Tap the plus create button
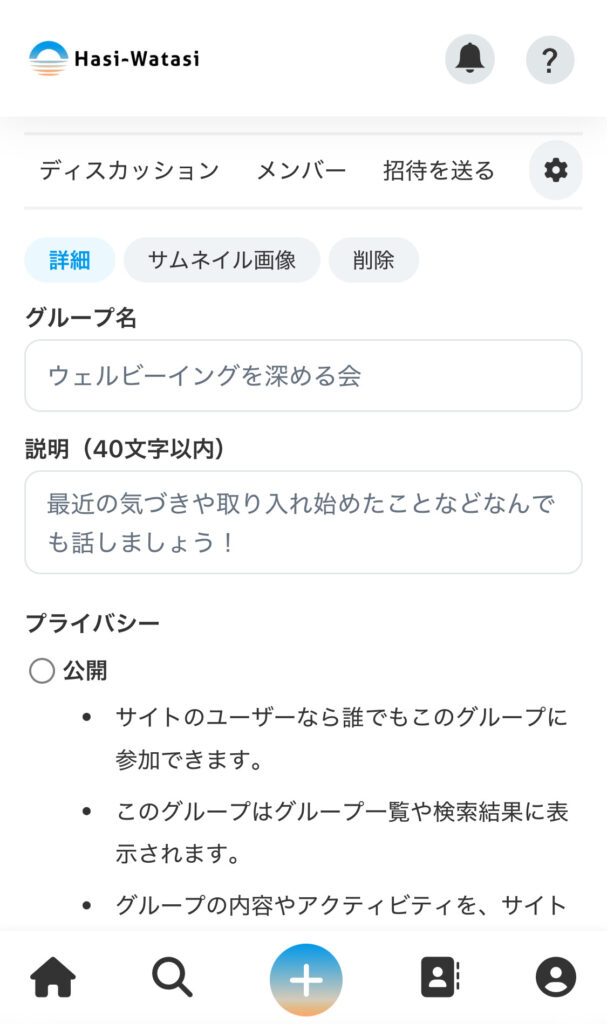This screenshot has height=1024, width=607. [306, 980]
